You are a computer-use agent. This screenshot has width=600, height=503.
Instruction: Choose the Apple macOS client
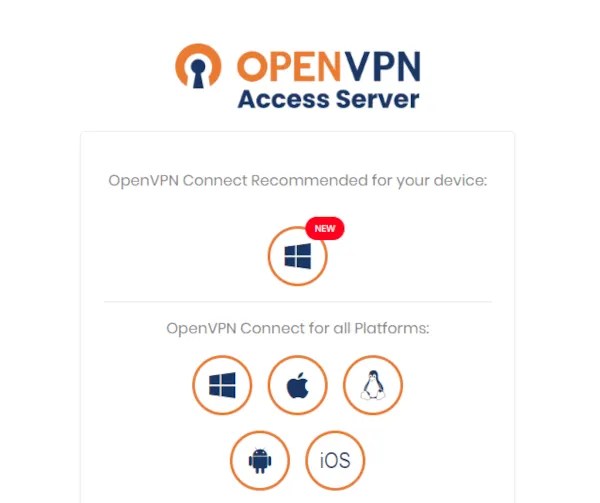pos(297,385)
